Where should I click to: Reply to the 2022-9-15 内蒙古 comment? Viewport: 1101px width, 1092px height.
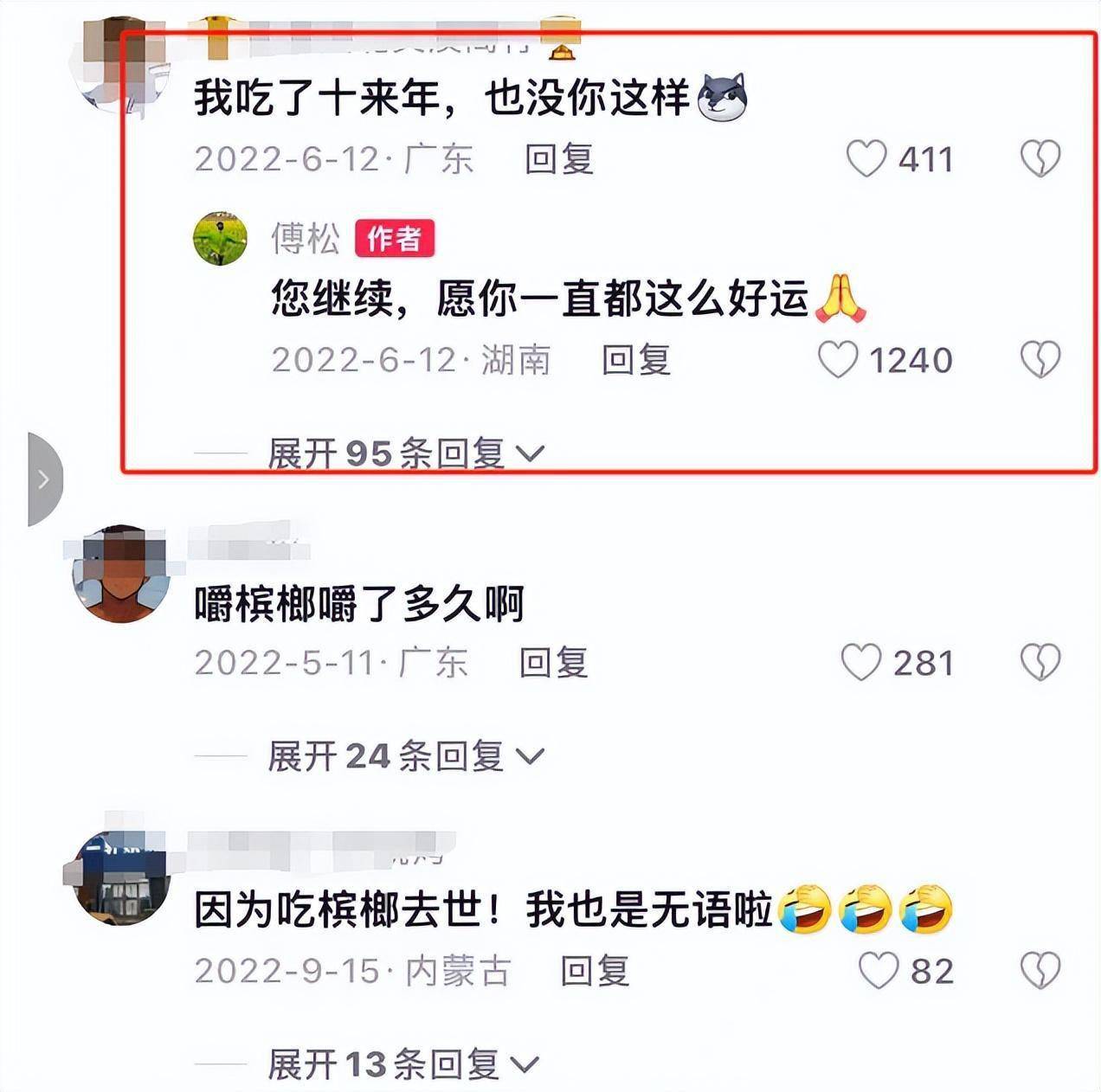pos(595,971)
